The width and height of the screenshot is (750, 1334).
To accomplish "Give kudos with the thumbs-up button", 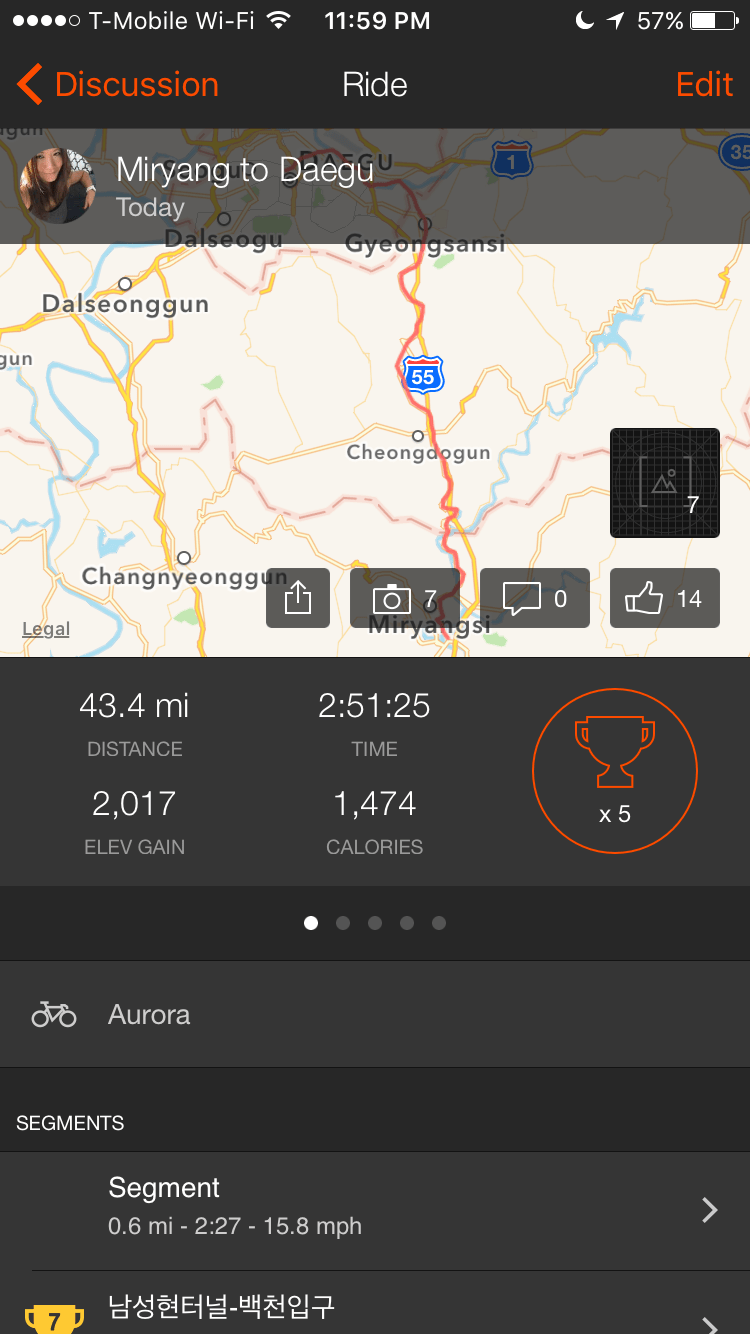I will pyautogui.click(x=664, y=599).
